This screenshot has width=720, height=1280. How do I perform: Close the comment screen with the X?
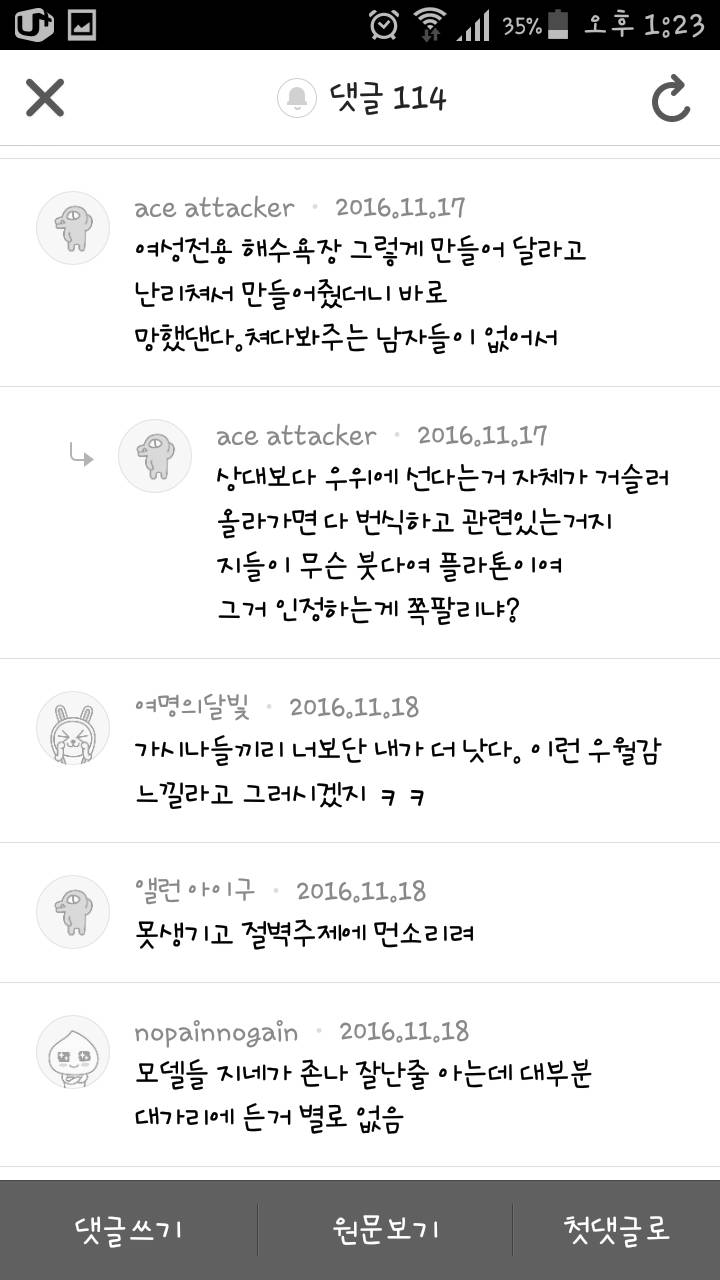click(44, 99)
